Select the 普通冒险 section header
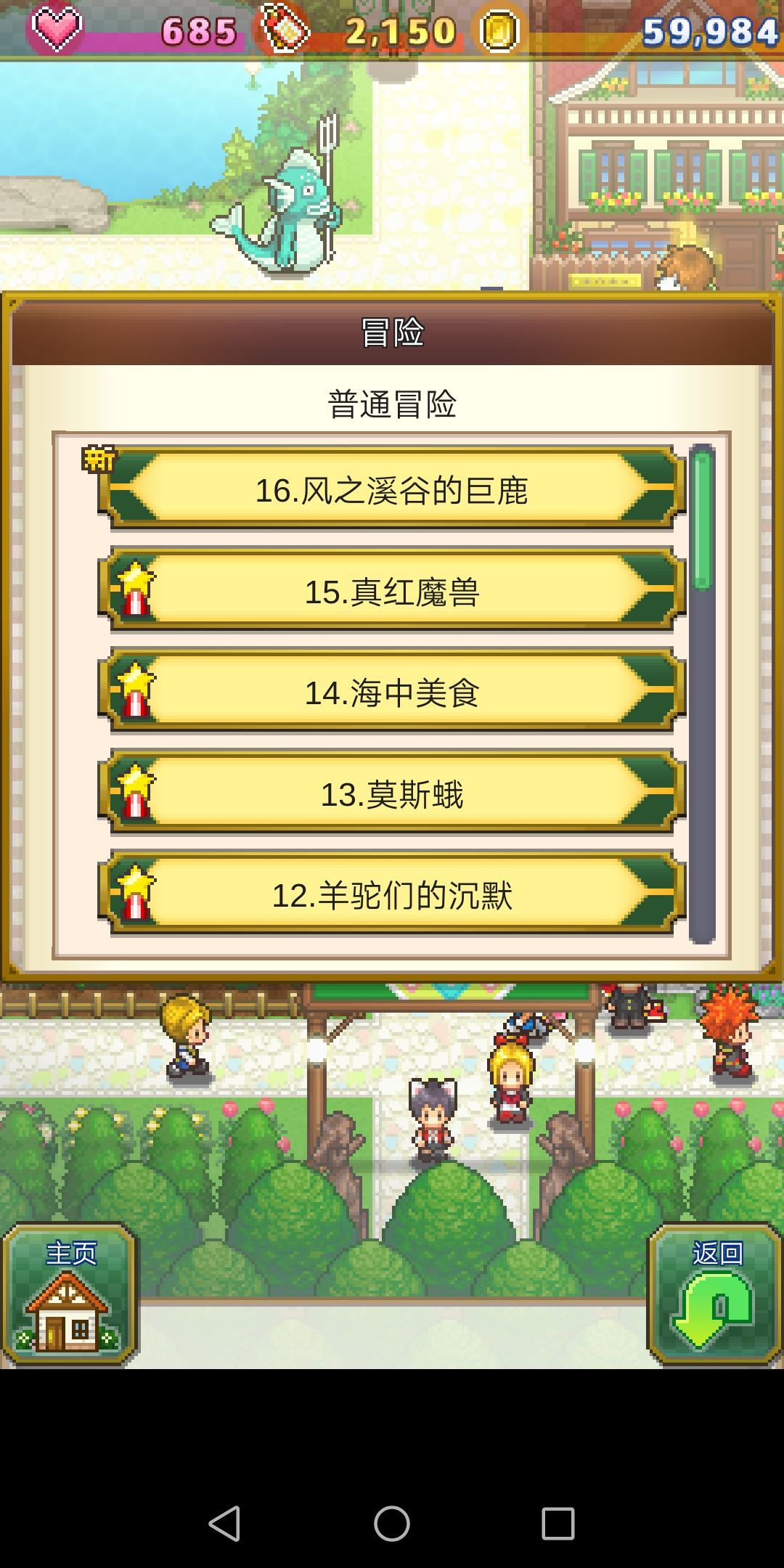This screenshot has width=784, height=1568. (392, 402)
